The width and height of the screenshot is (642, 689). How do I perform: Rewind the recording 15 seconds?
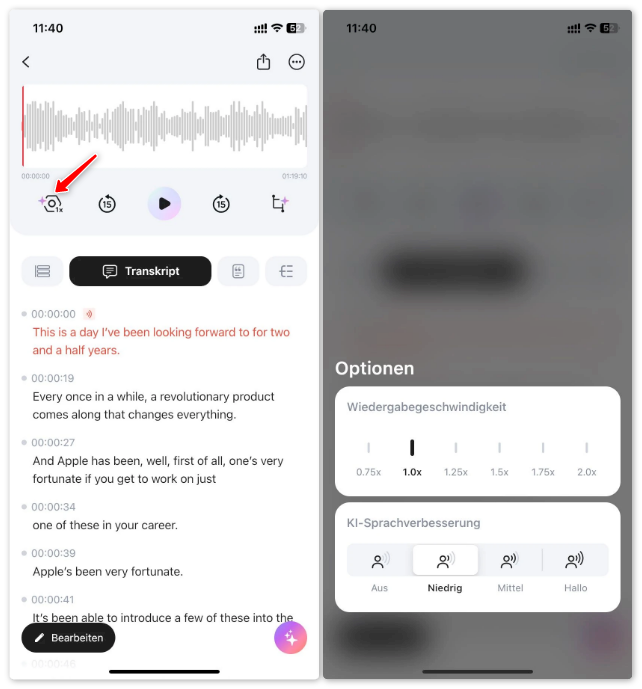(x=107, y=204)
